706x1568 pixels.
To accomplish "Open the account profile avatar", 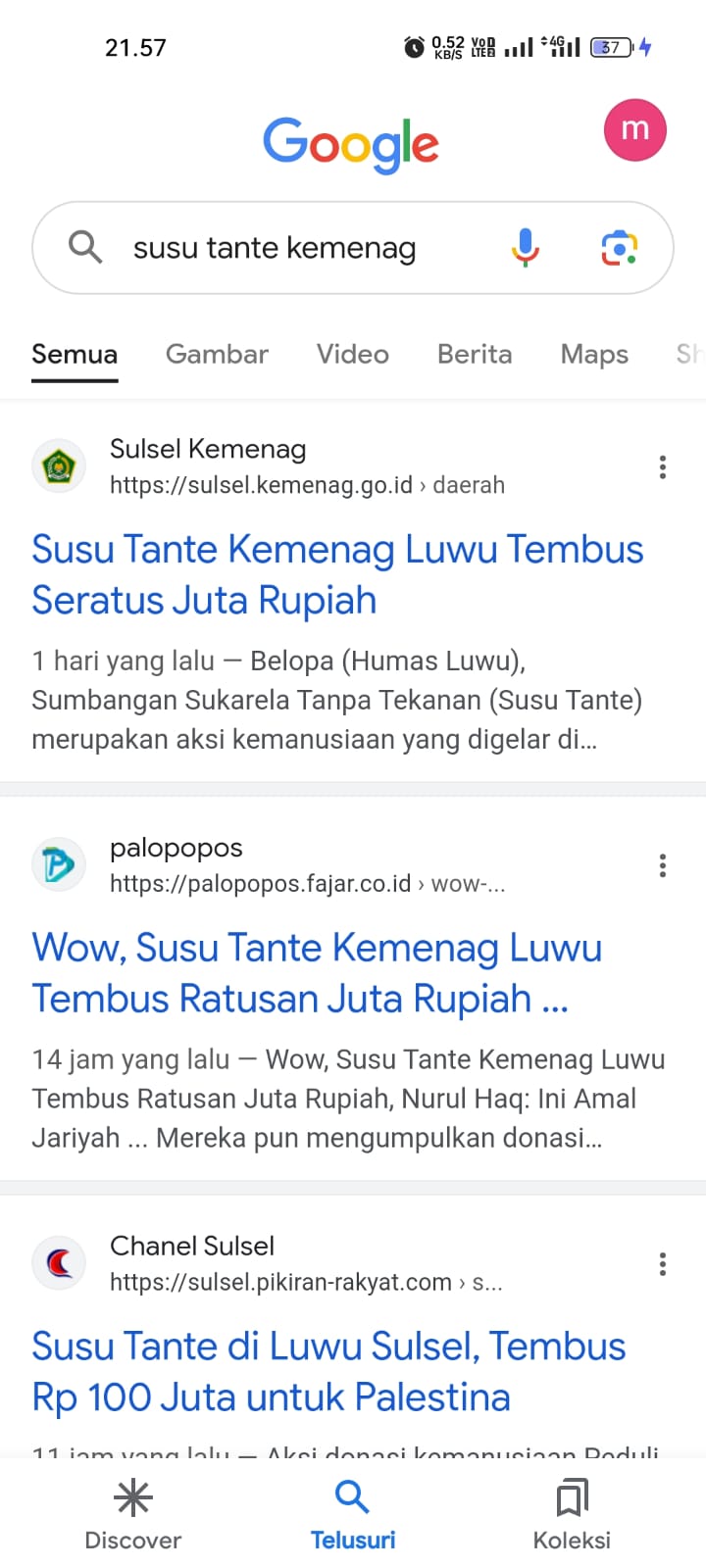I will pyautogui.click(x=634, y=129).
